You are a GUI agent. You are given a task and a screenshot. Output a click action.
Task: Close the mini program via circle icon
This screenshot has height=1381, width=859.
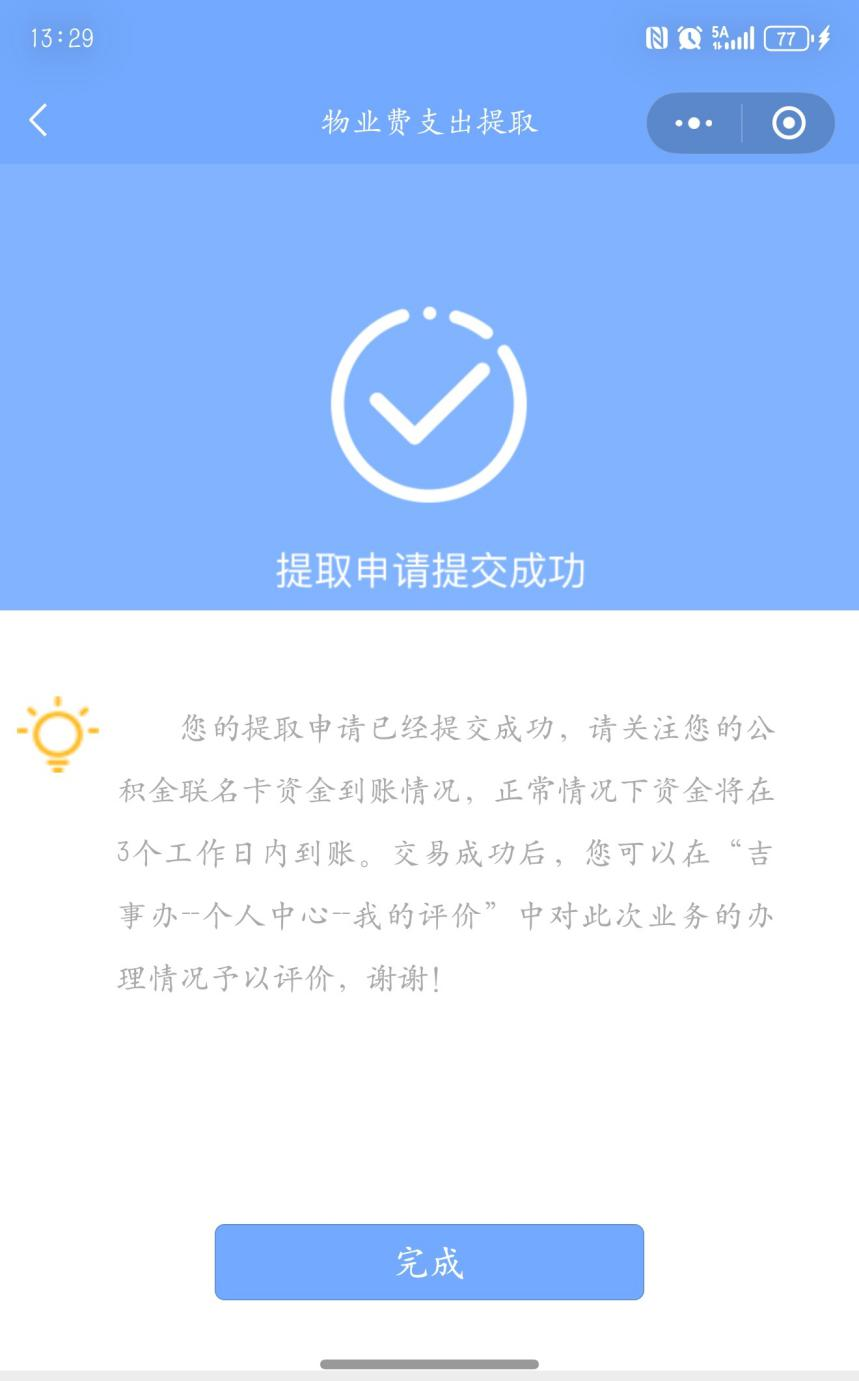pos(788,123)
